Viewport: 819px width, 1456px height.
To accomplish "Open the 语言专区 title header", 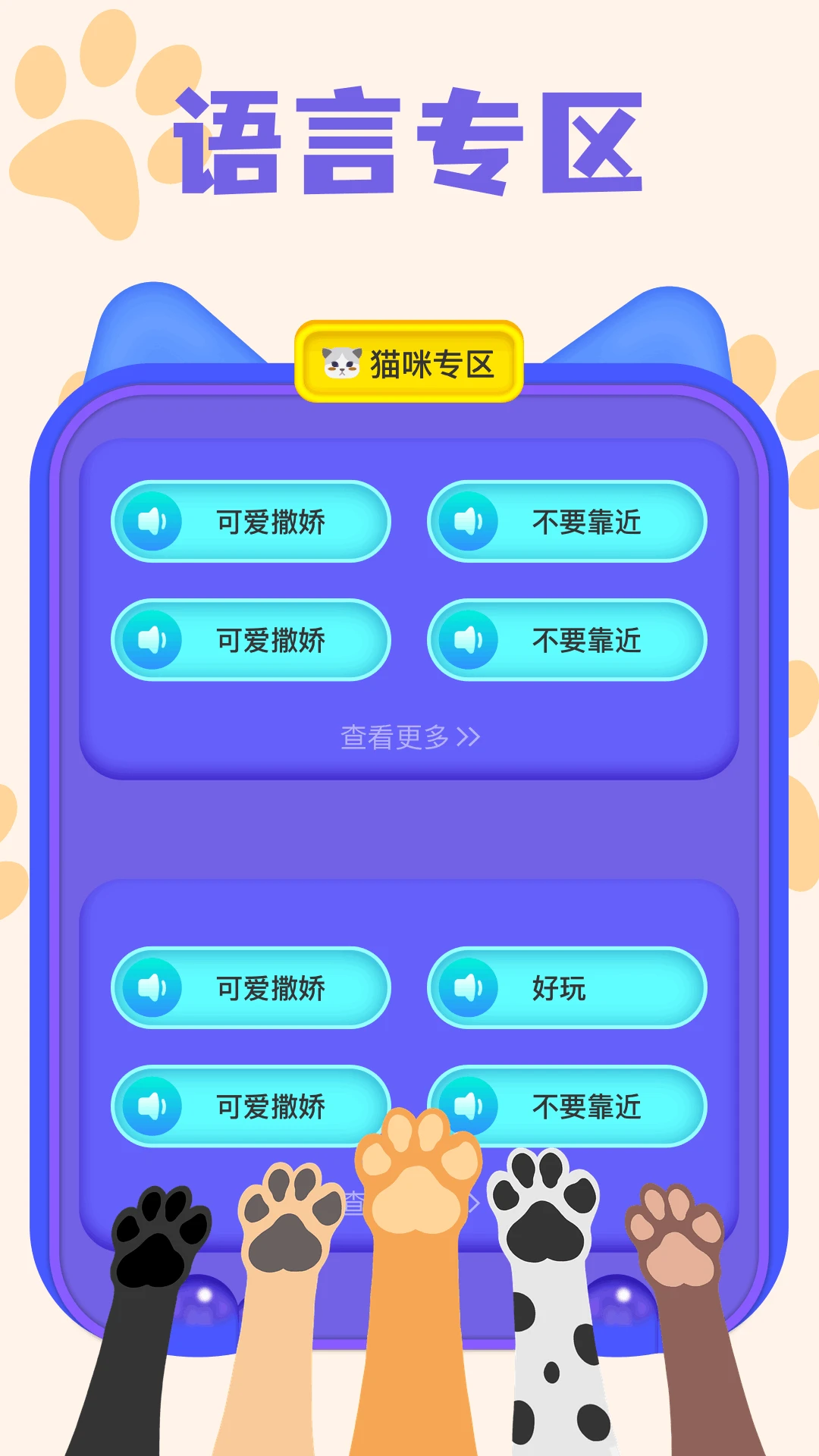I will 409,140.
